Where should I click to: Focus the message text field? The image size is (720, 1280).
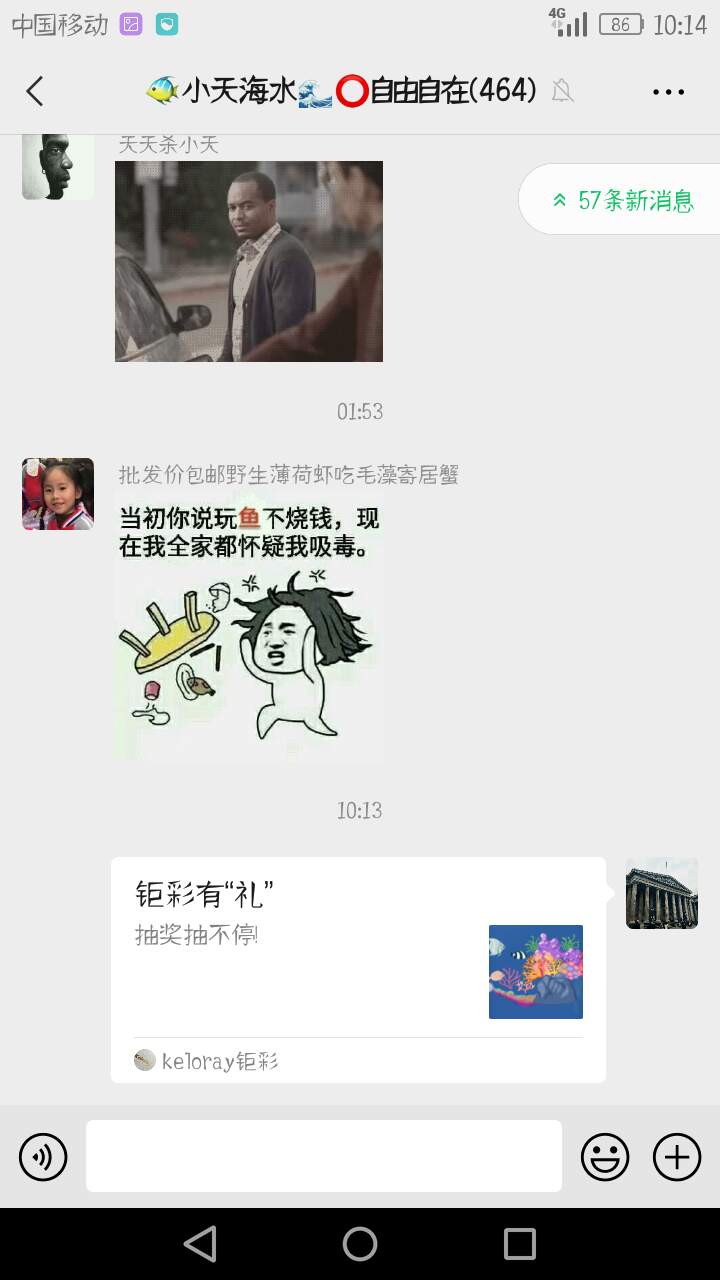pos(323,1156)
